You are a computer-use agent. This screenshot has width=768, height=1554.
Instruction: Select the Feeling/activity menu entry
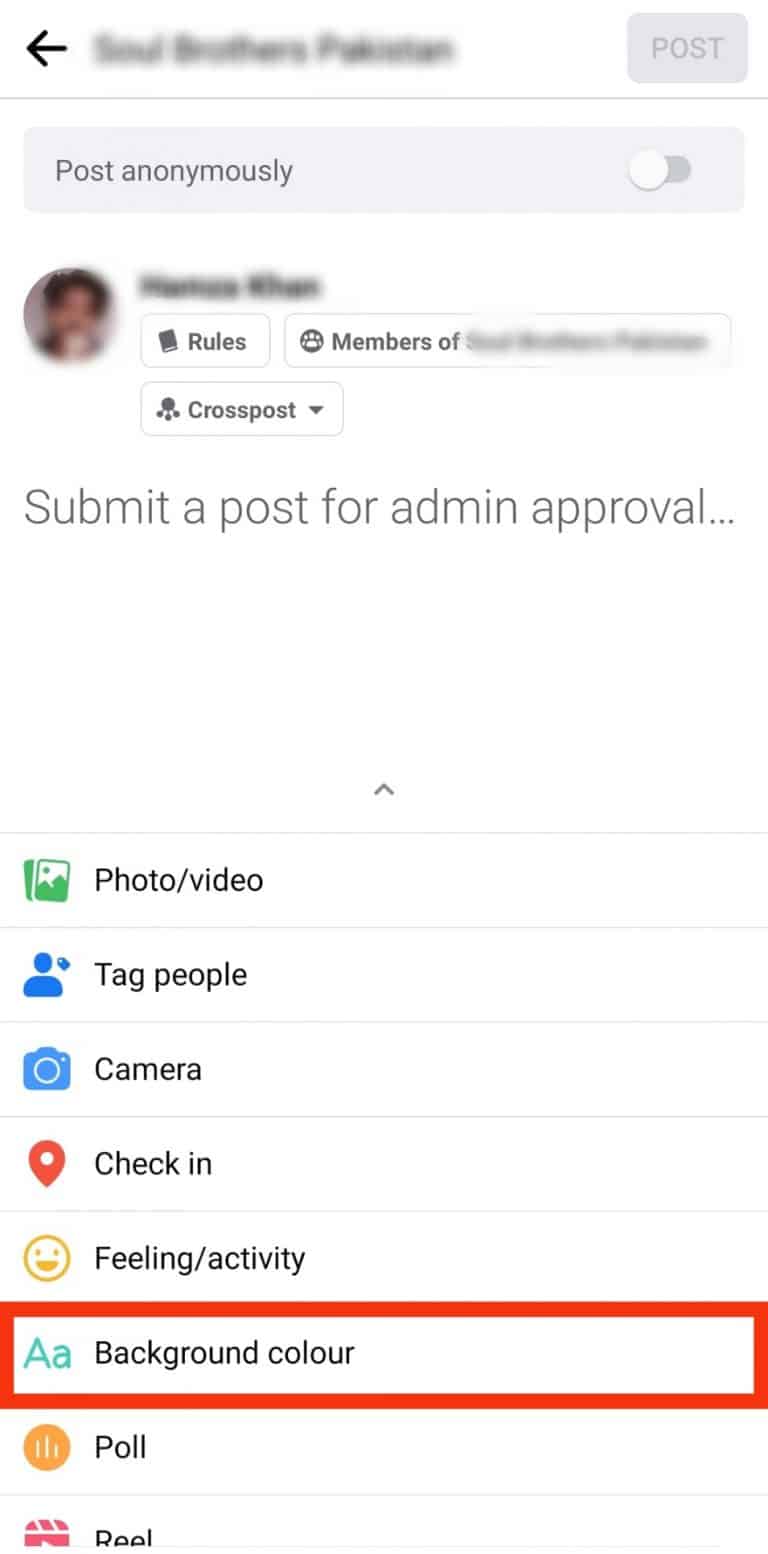click(199, 1258)
